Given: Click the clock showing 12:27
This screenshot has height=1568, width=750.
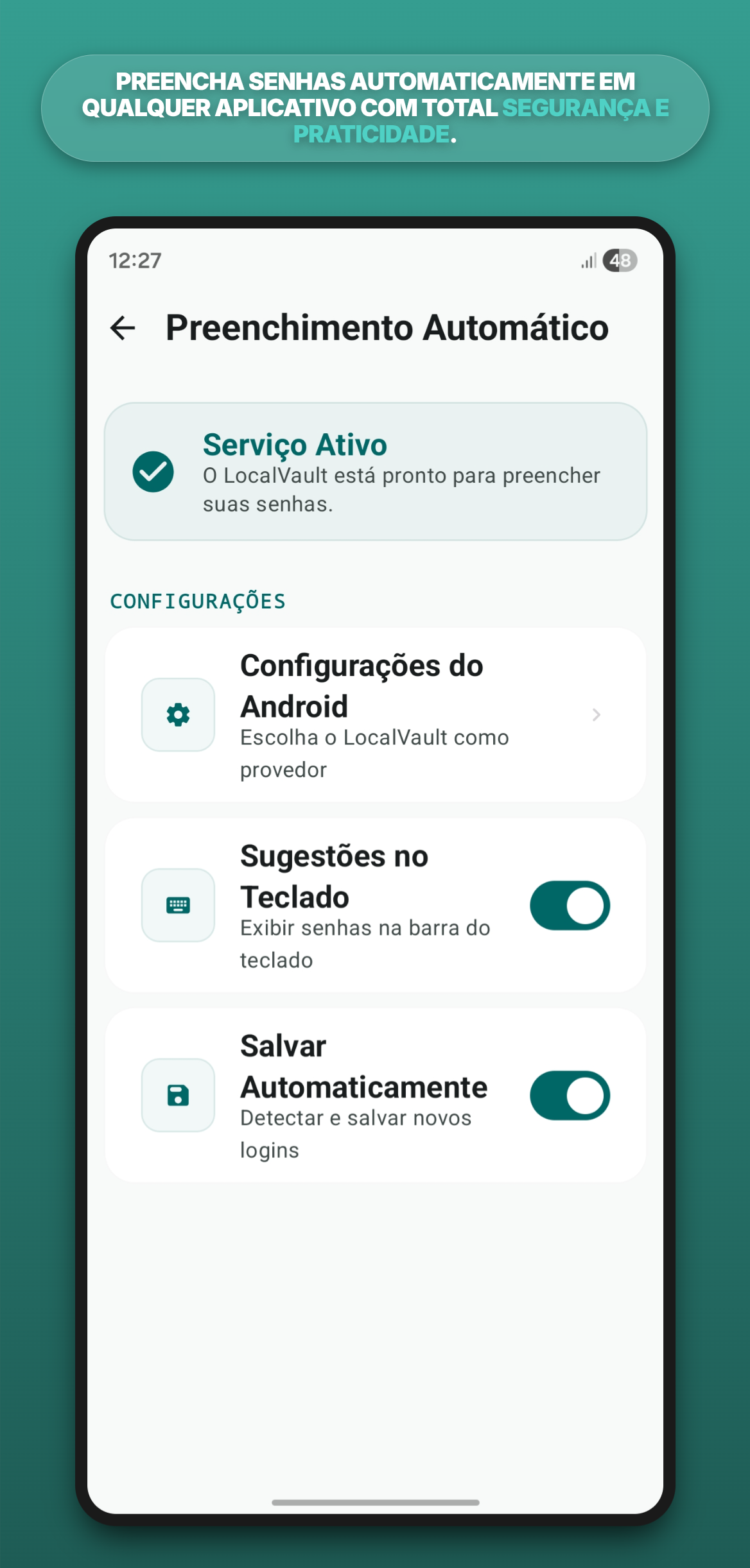Looking at the screenshot, I should [x=135, y=260].
